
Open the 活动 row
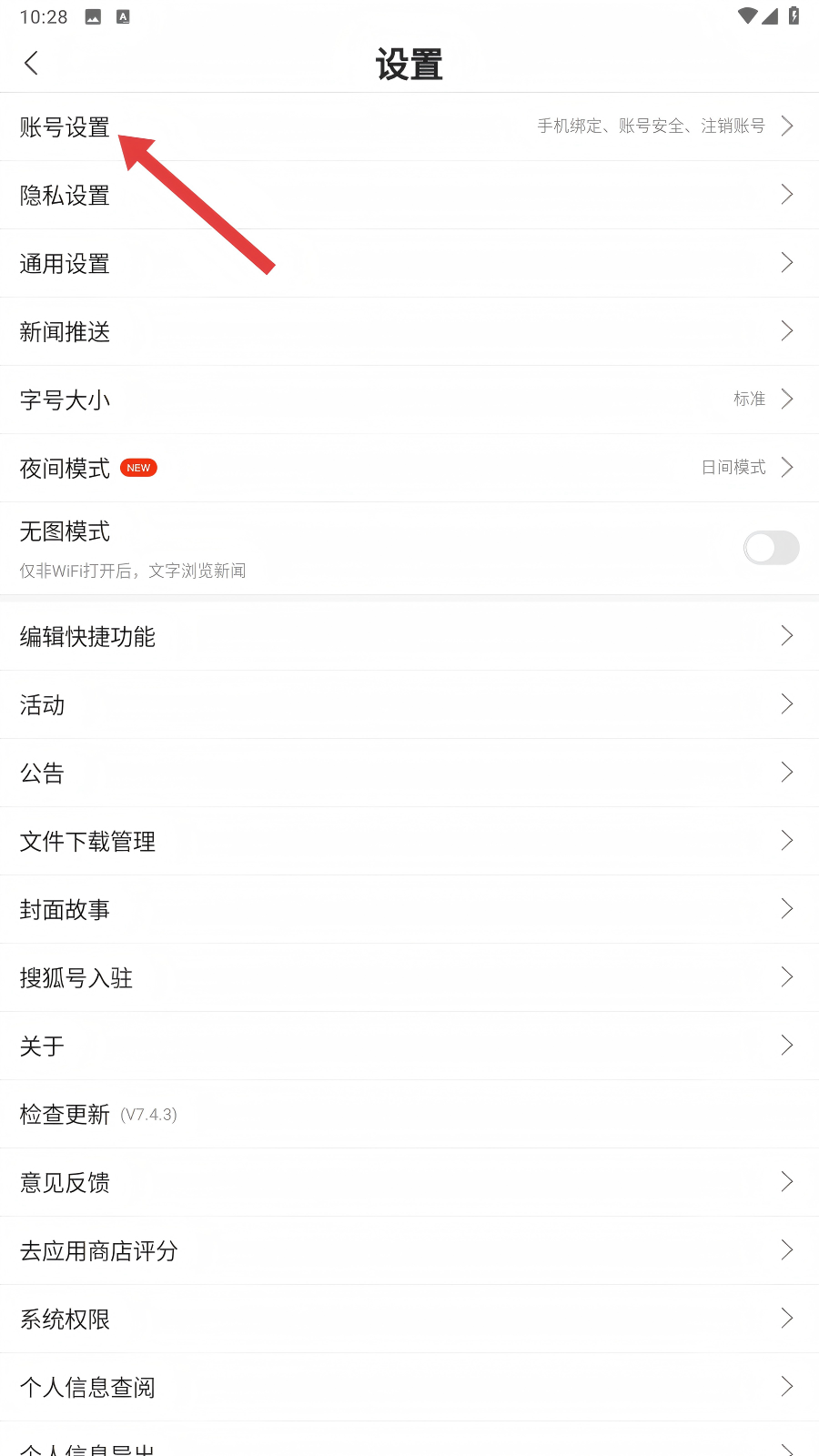click(x=409, y=704)
